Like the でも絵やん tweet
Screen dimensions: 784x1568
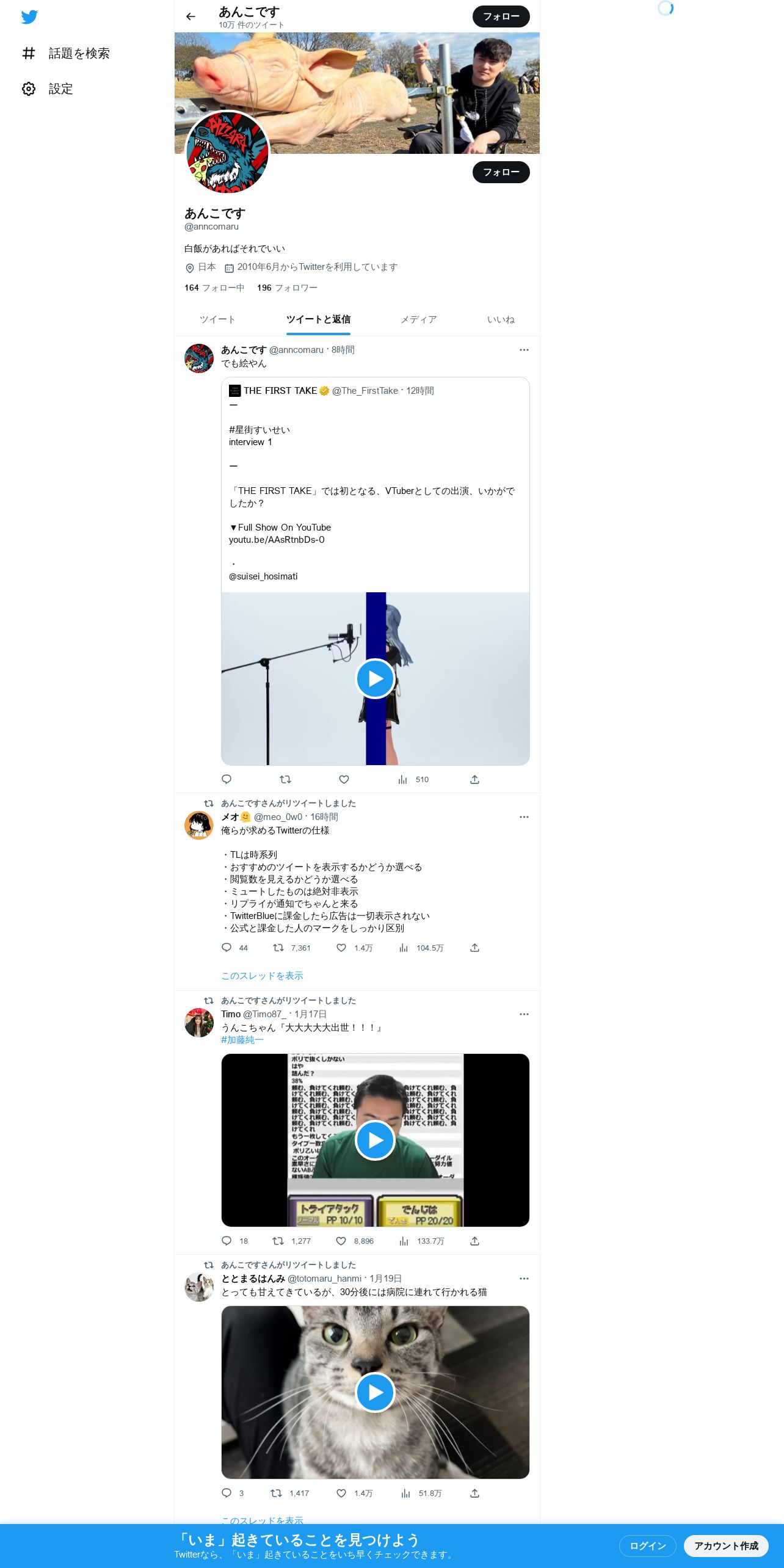(x=344, y=780)
